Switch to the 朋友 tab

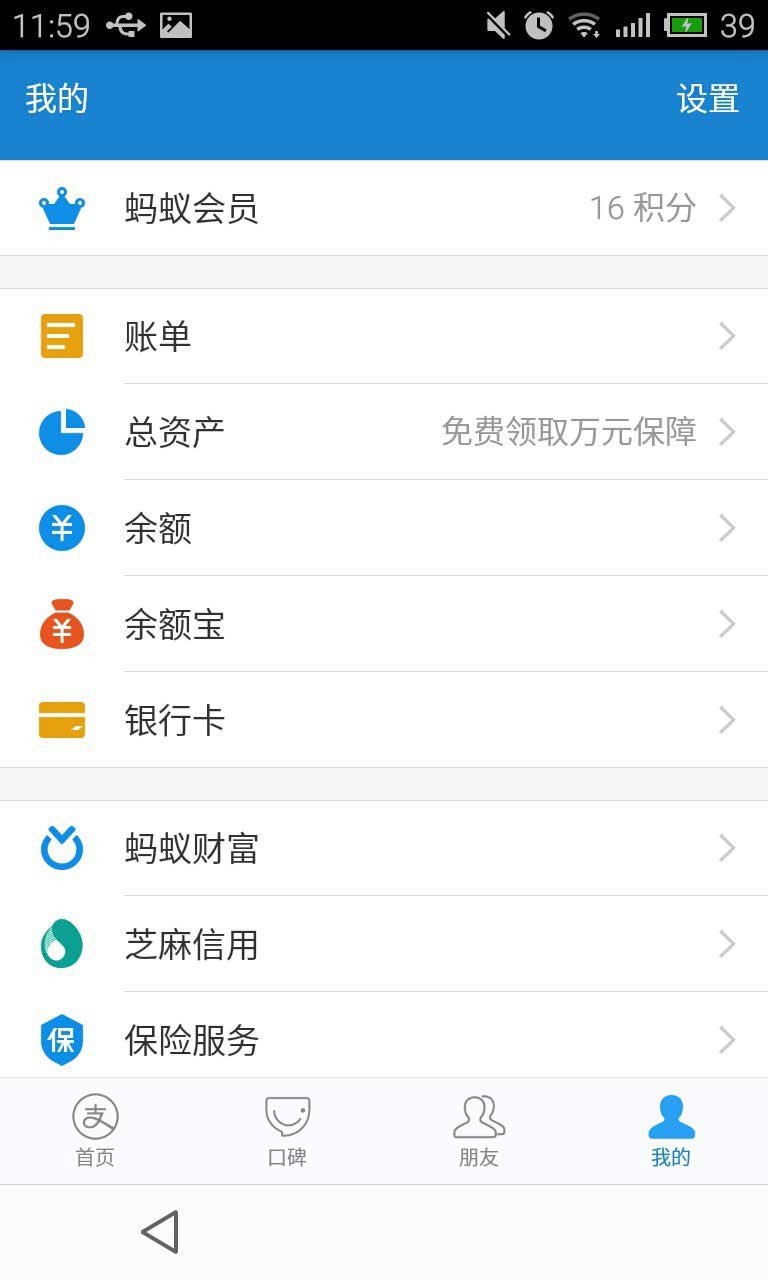coord(479,1131)
